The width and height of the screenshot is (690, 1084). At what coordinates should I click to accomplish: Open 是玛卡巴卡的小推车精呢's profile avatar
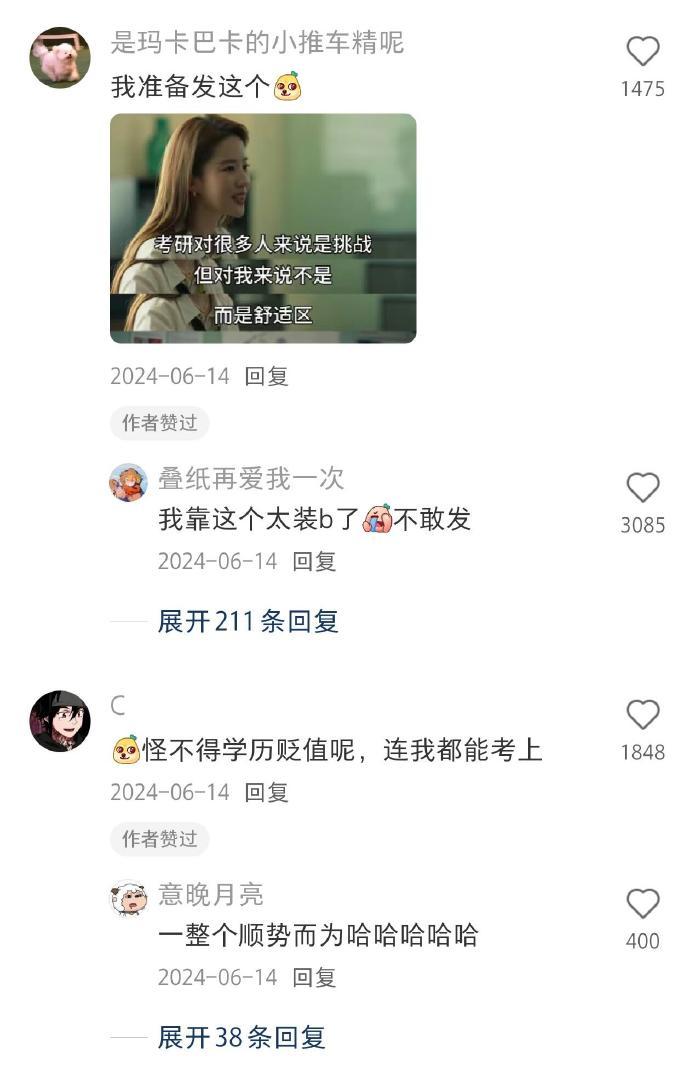(x=60, y=58)
